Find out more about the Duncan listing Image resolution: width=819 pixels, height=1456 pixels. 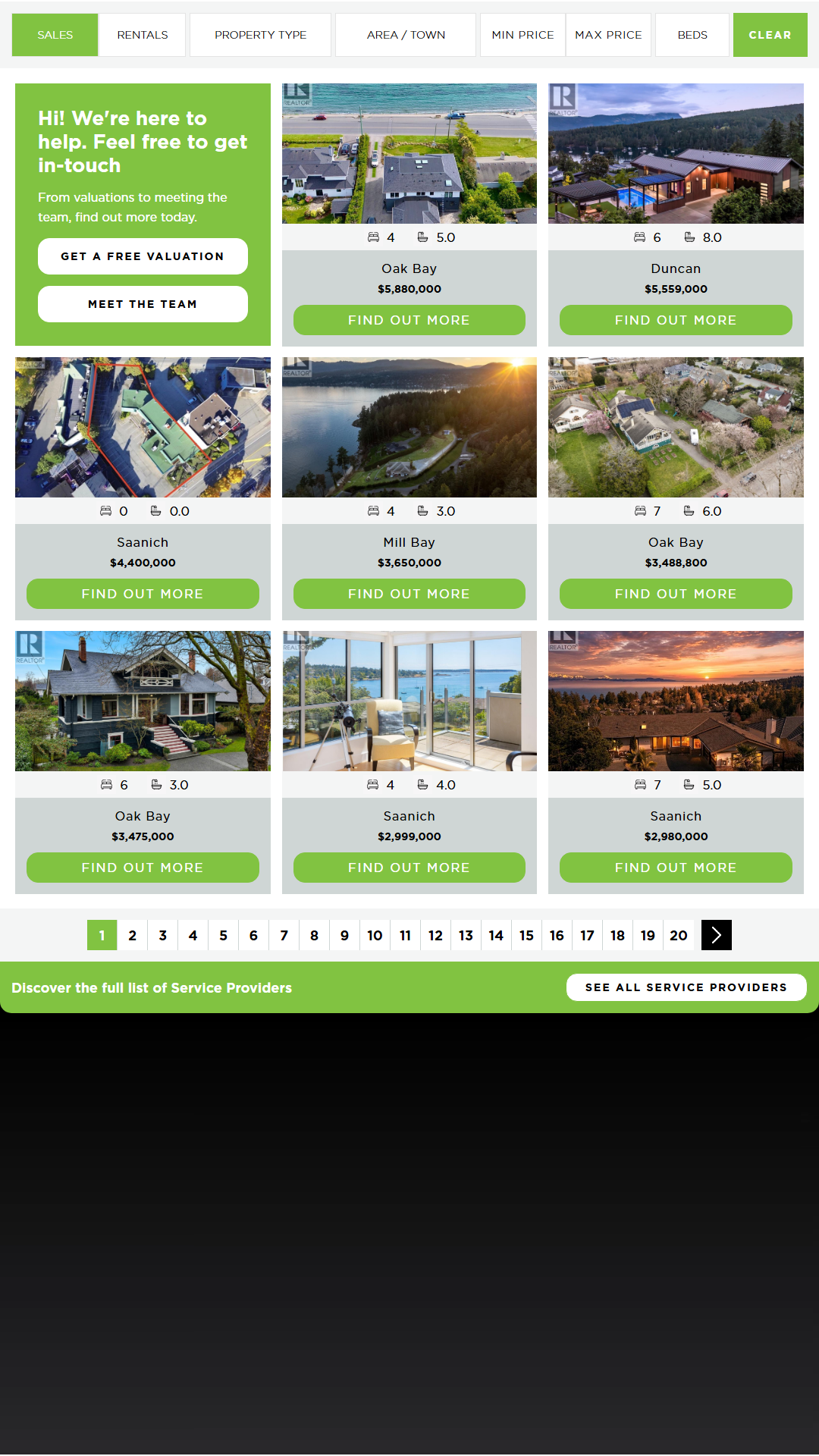tap(676, 320)
